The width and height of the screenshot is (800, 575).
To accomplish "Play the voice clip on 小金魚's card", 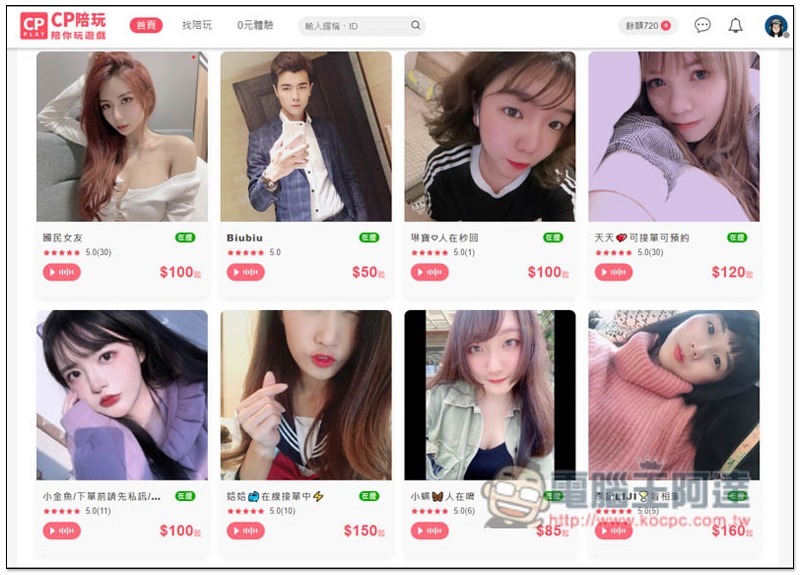I will (x=62, y=530).
